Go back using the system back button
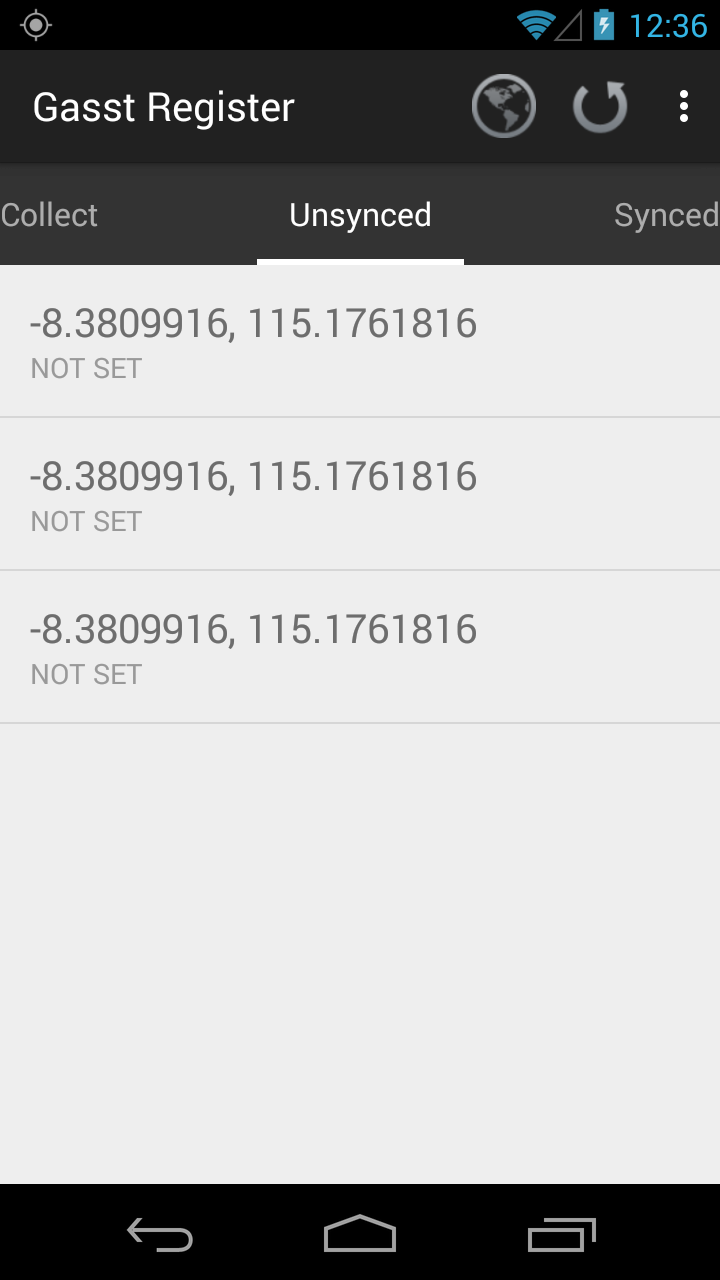Image resolution: width=720 pixels, height=1280 pixels. [x=160, y=1234]
